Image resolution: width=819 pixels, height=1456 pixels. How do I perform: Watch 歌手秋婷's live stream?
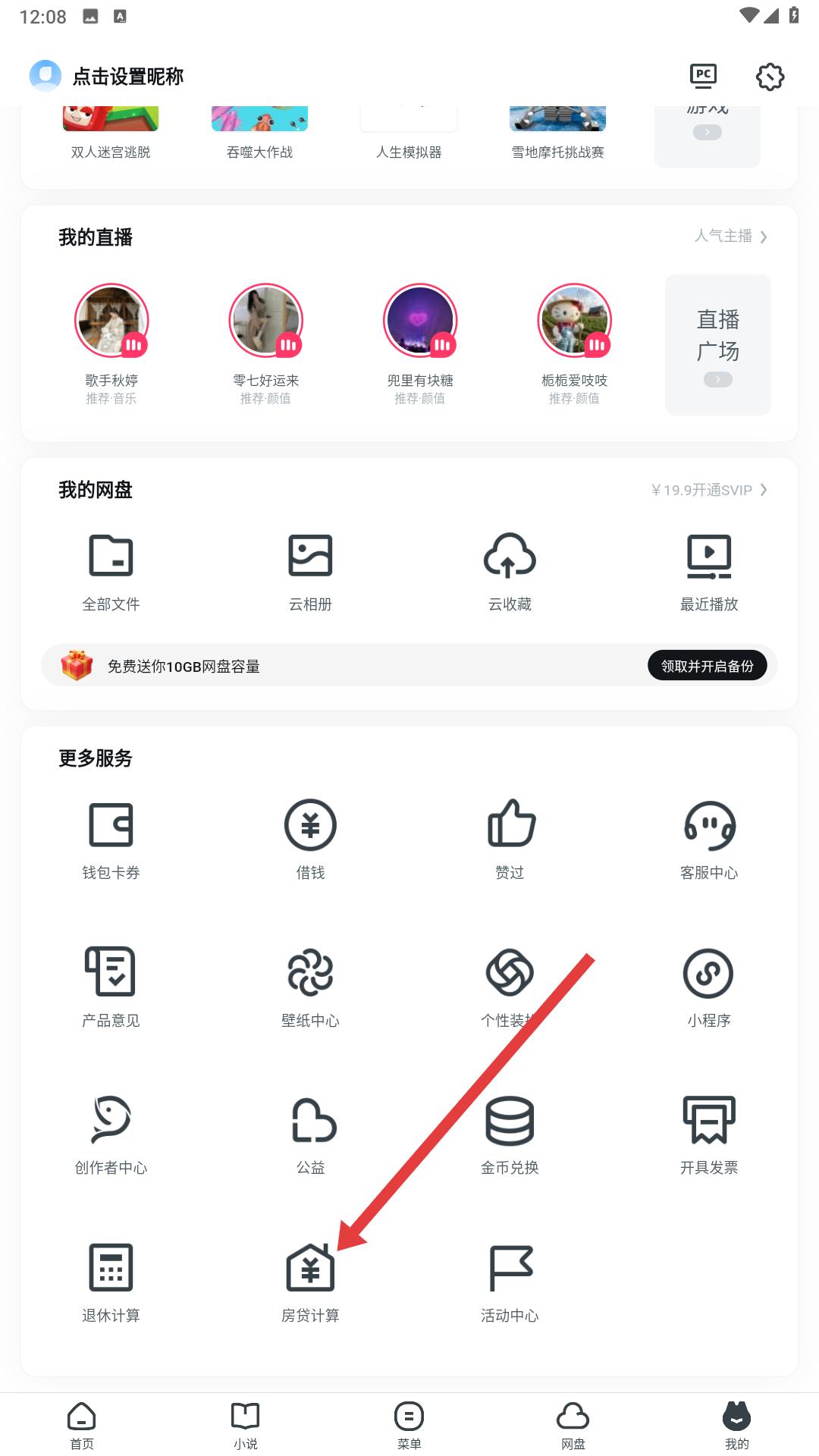point(111,321)
